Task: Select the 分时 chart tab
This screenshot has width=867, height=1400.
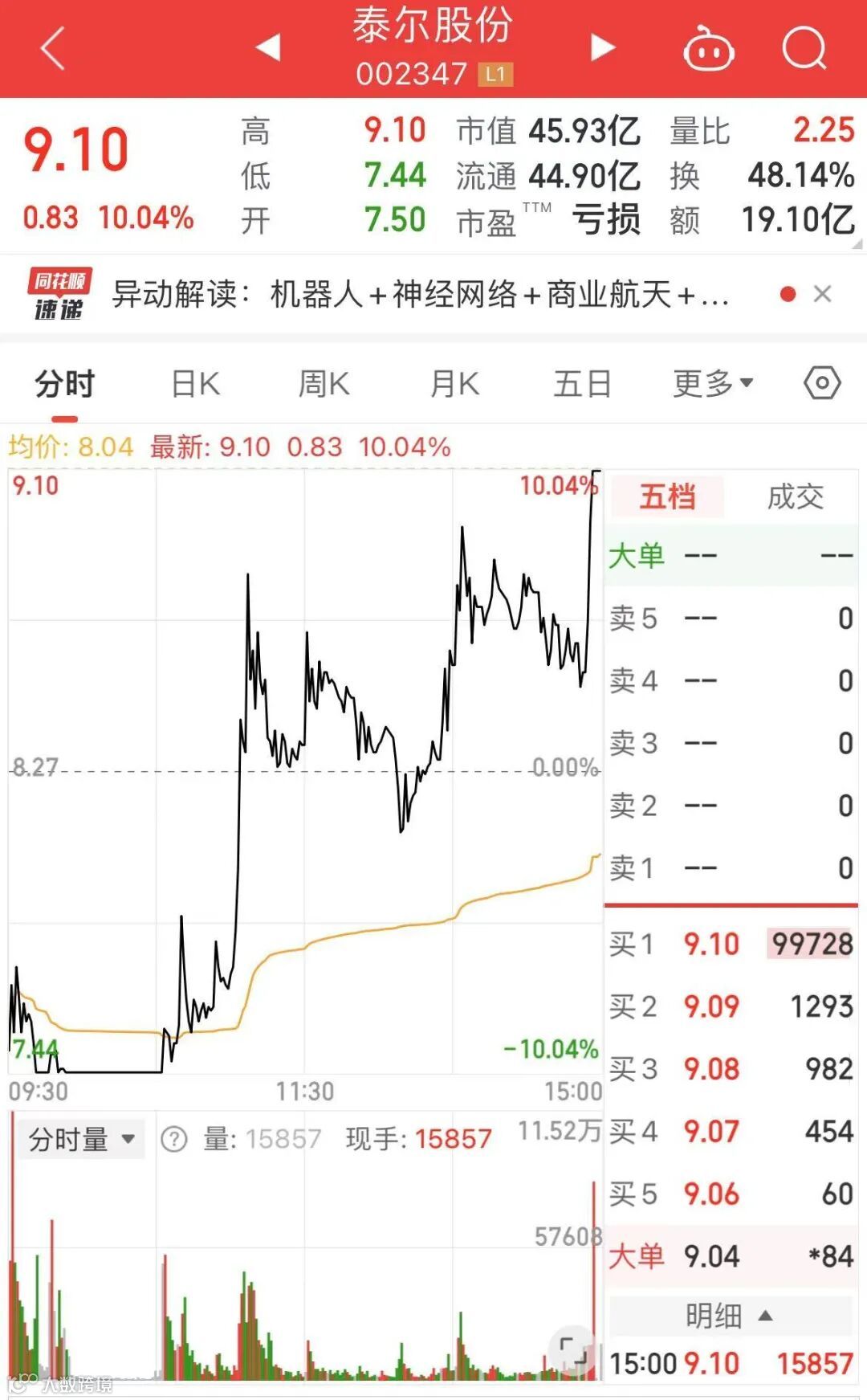Action: coord(65,384)
